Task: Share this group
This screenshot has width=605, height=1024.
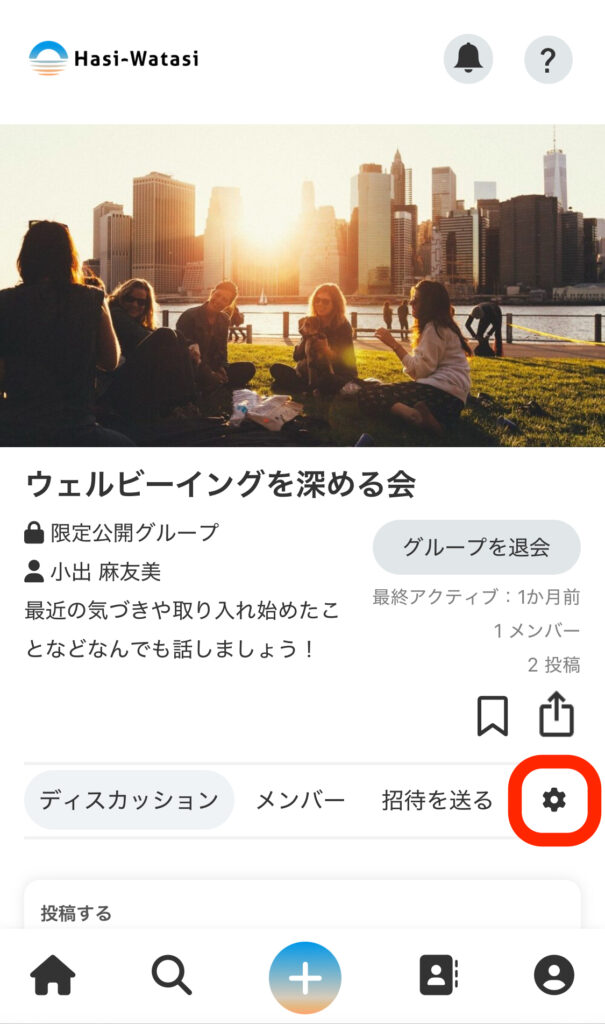Action: (x=557, y=714)
